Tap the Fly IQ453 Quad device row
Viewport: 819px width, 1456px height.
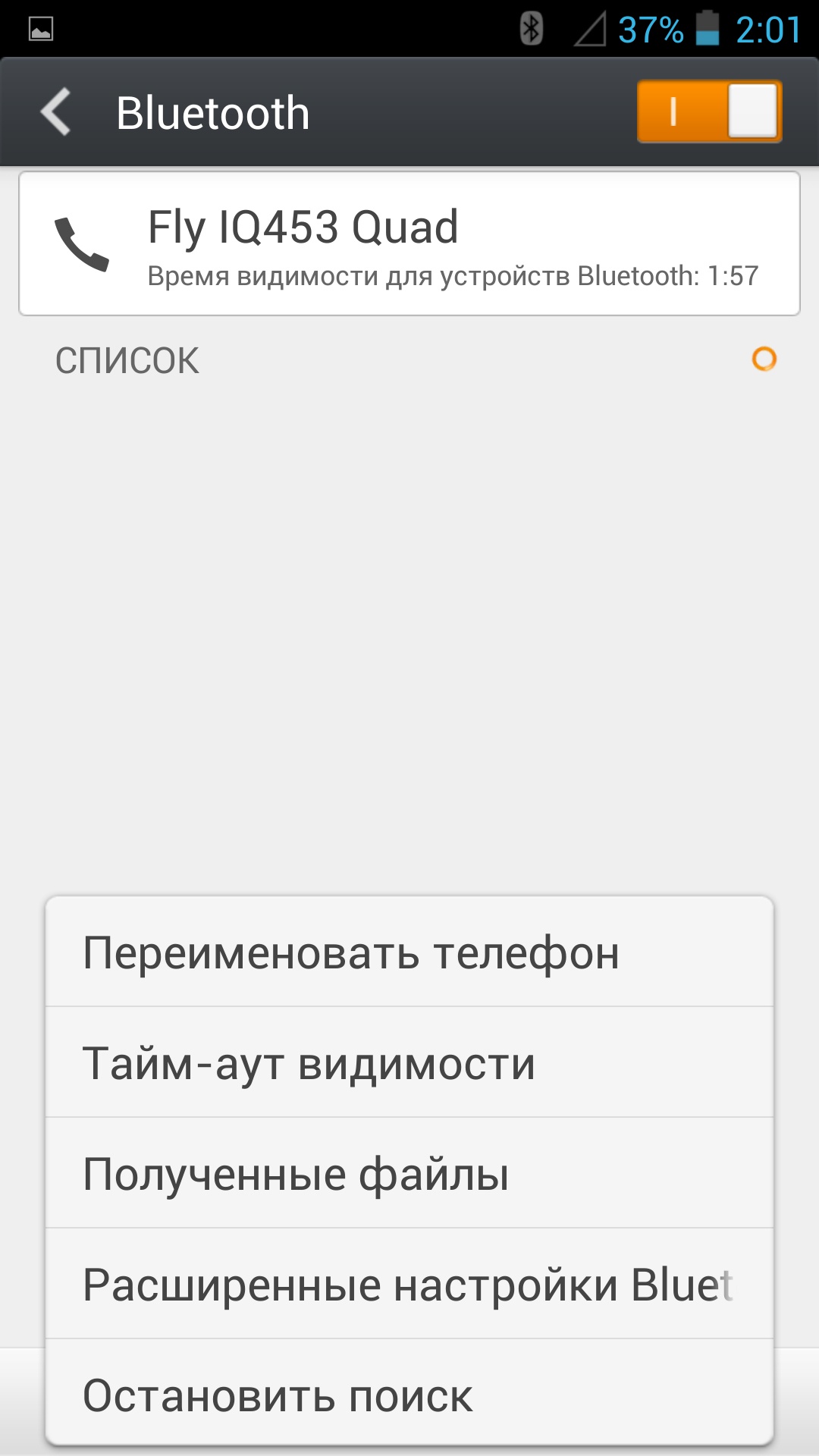pyautogui.click(x=409, y=244)
